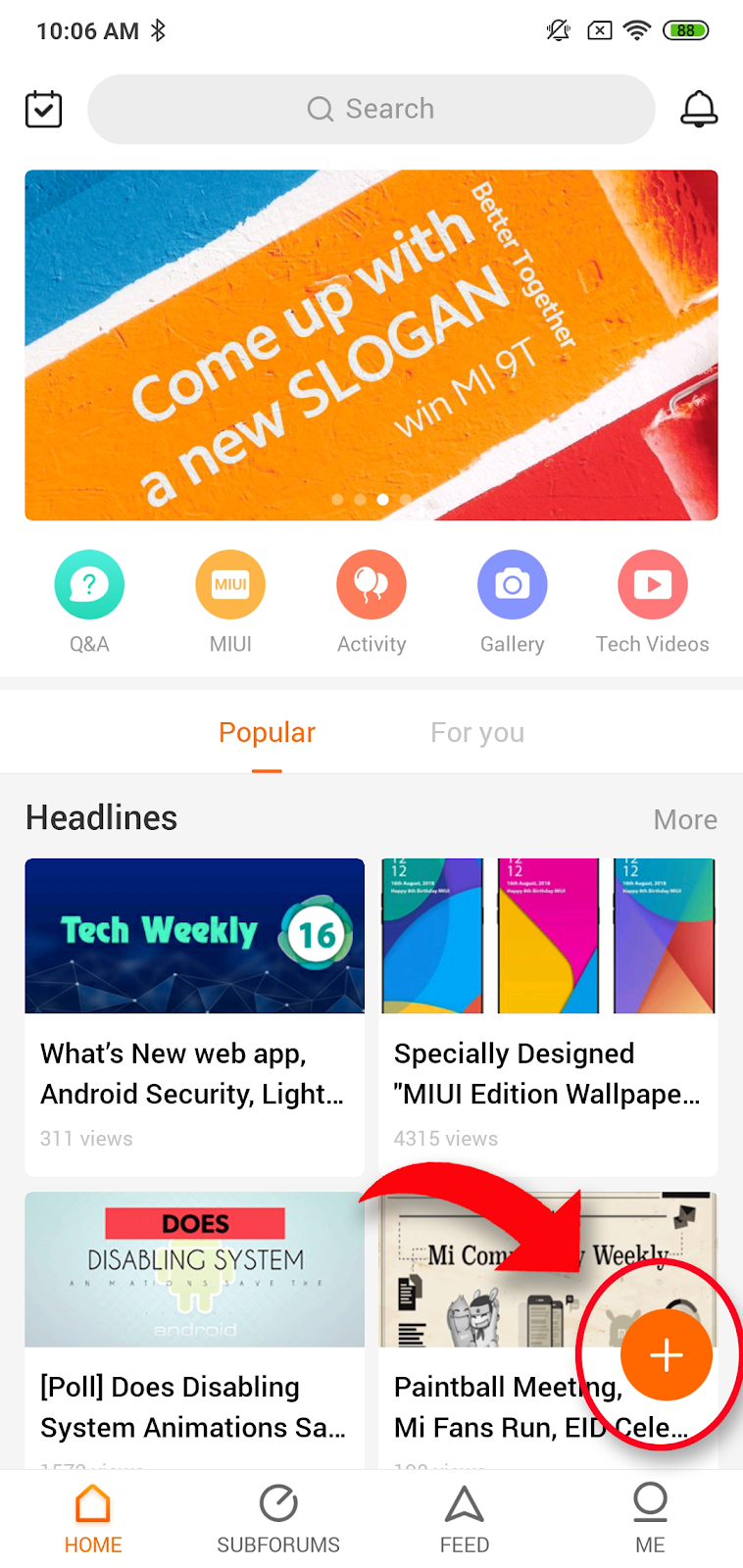Screen dimensions: 743x1568
Task: Open the Activity section
Action: coord(371,600)
